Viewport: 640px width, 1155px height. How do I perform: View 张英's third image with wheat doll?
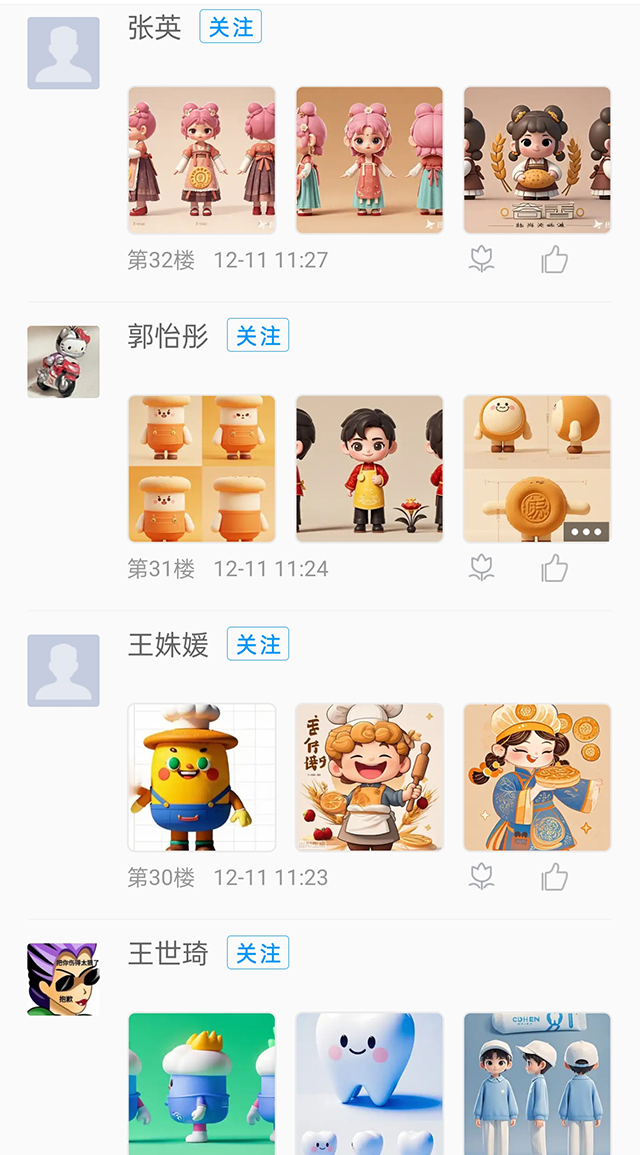coord(537,160)
